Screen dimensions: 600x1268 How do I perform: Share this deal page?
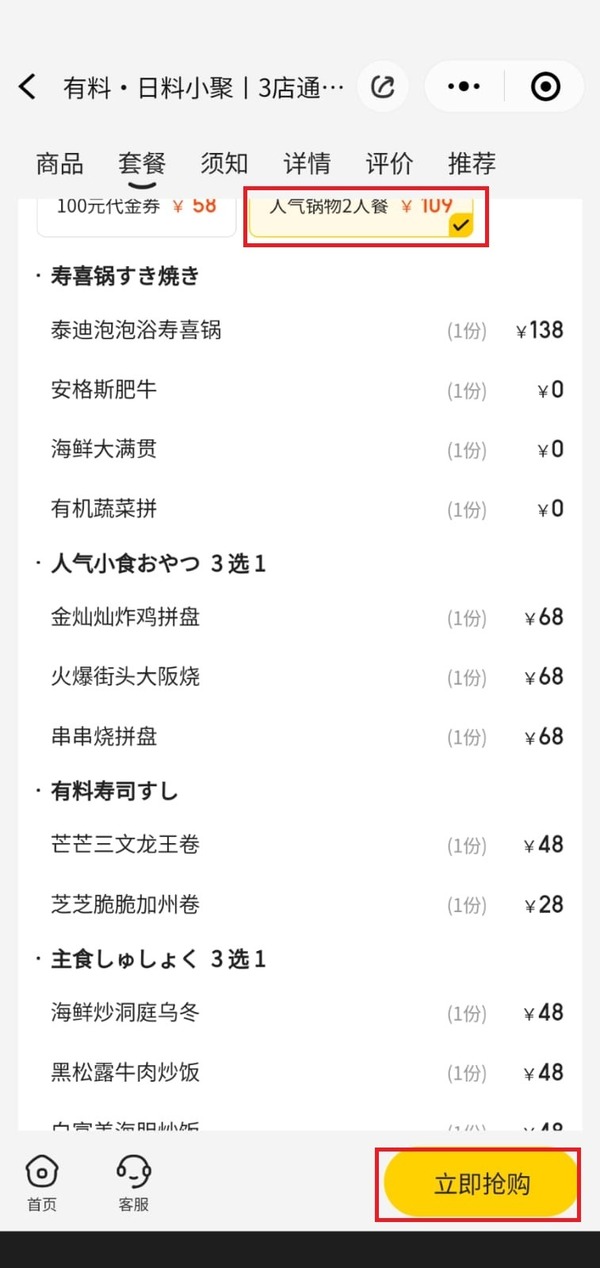click(x=382, y=87)
